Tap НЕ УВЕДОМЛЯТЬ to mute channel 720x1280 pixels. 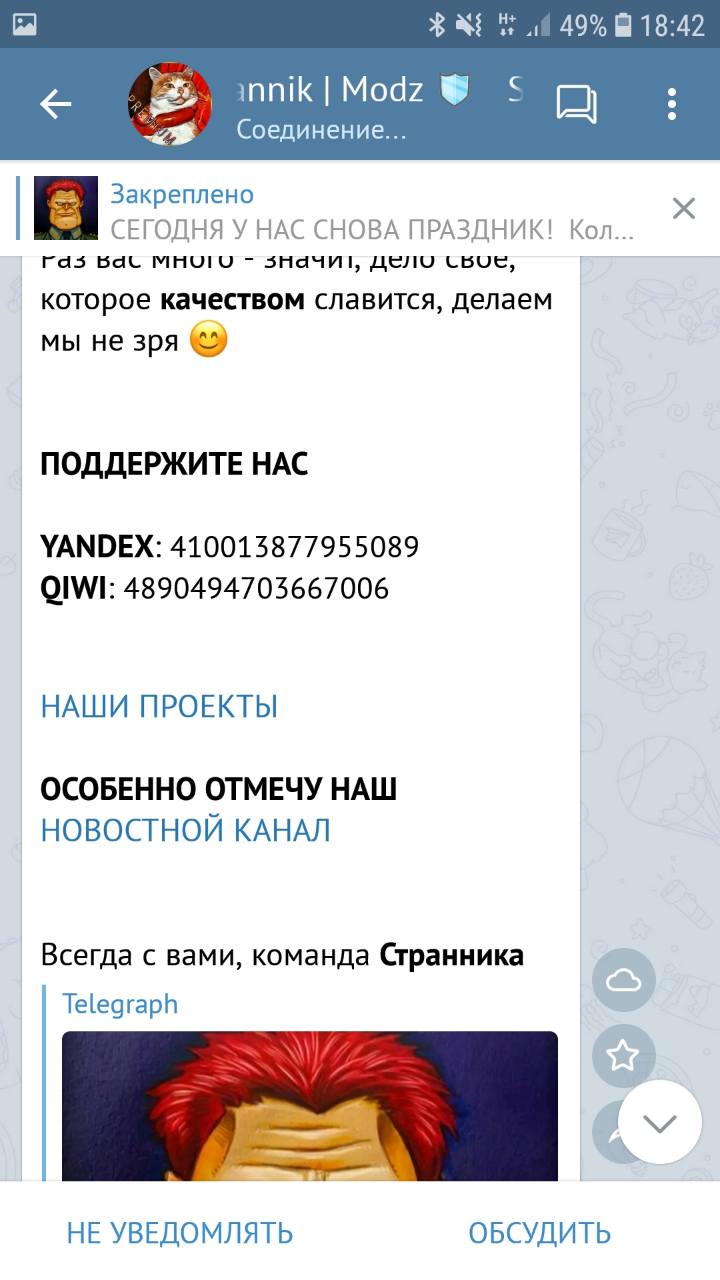pyautogui.click(x=180, y=1232)
